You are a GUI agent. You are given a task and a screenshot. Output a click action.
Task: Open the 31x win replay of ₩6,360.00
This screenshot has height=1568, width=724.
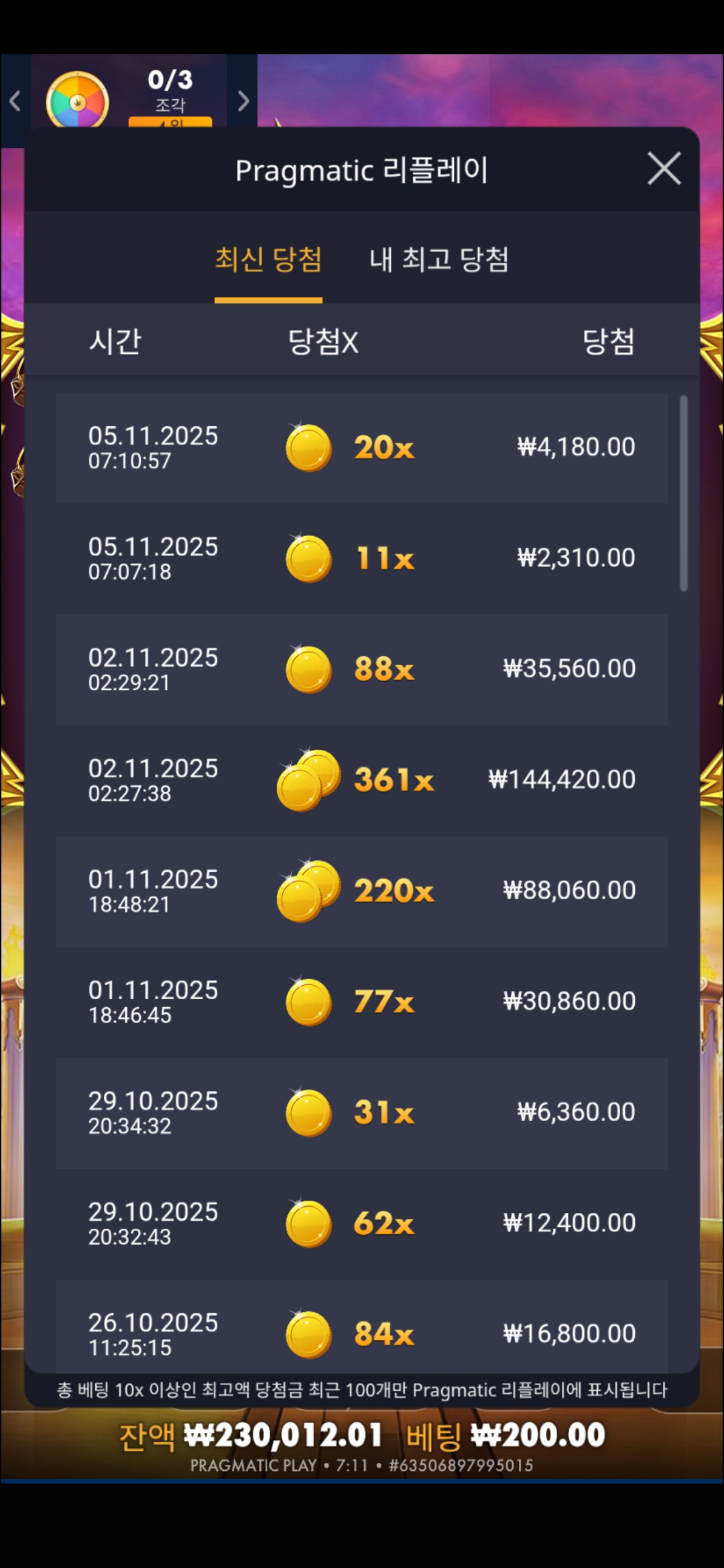tap(362, 1112)
